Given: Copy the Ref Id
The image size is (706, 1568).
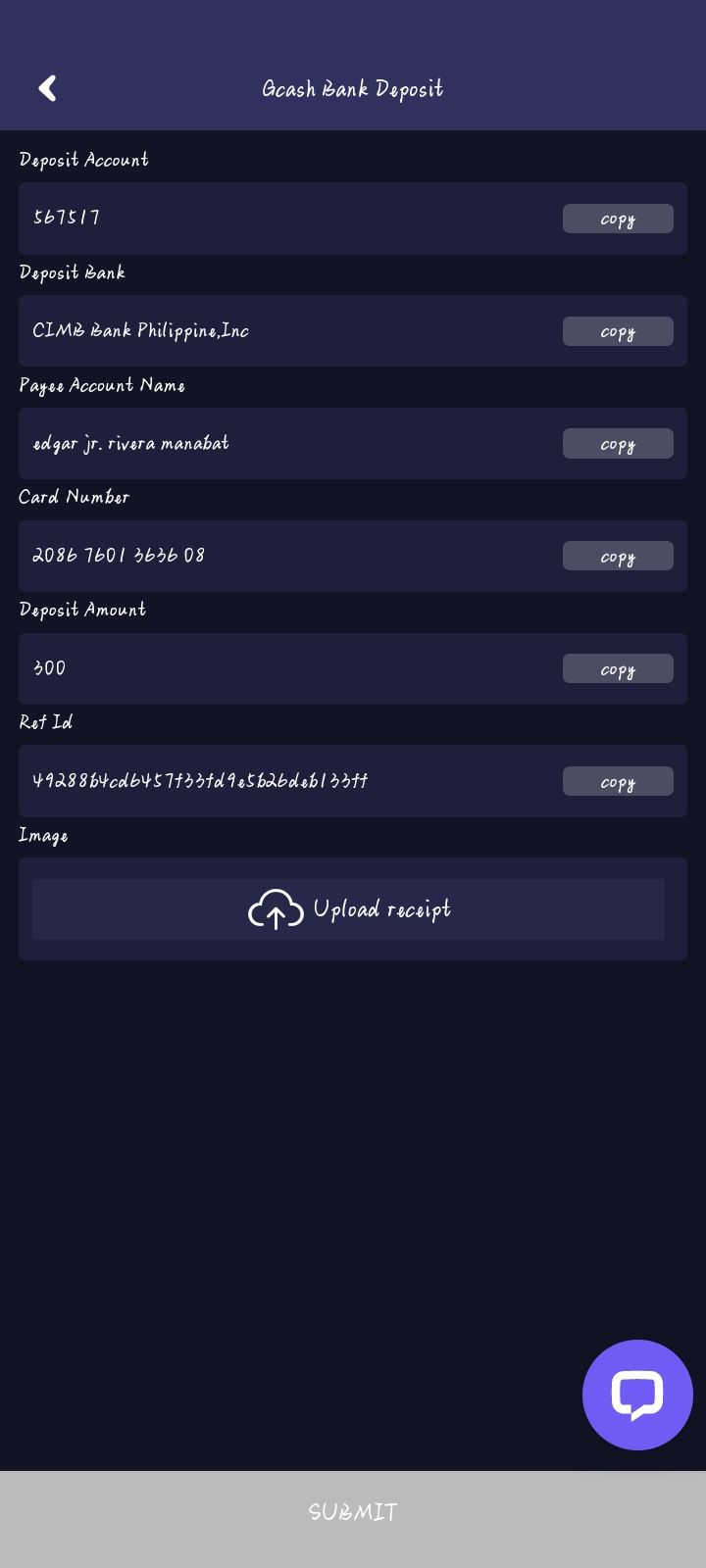Looking at the screenshot, I should tap(618, 781).
